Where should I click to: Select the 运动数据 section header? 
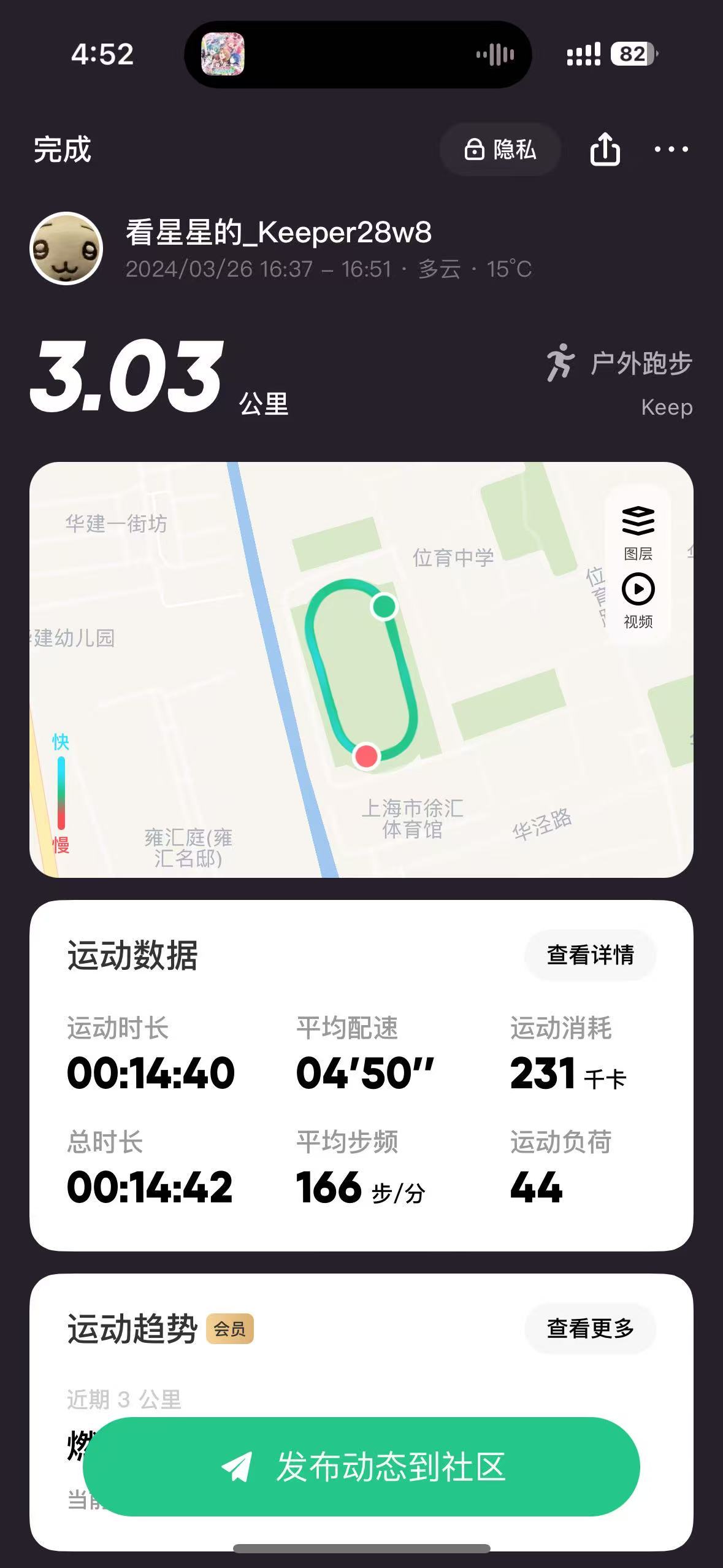134,955
